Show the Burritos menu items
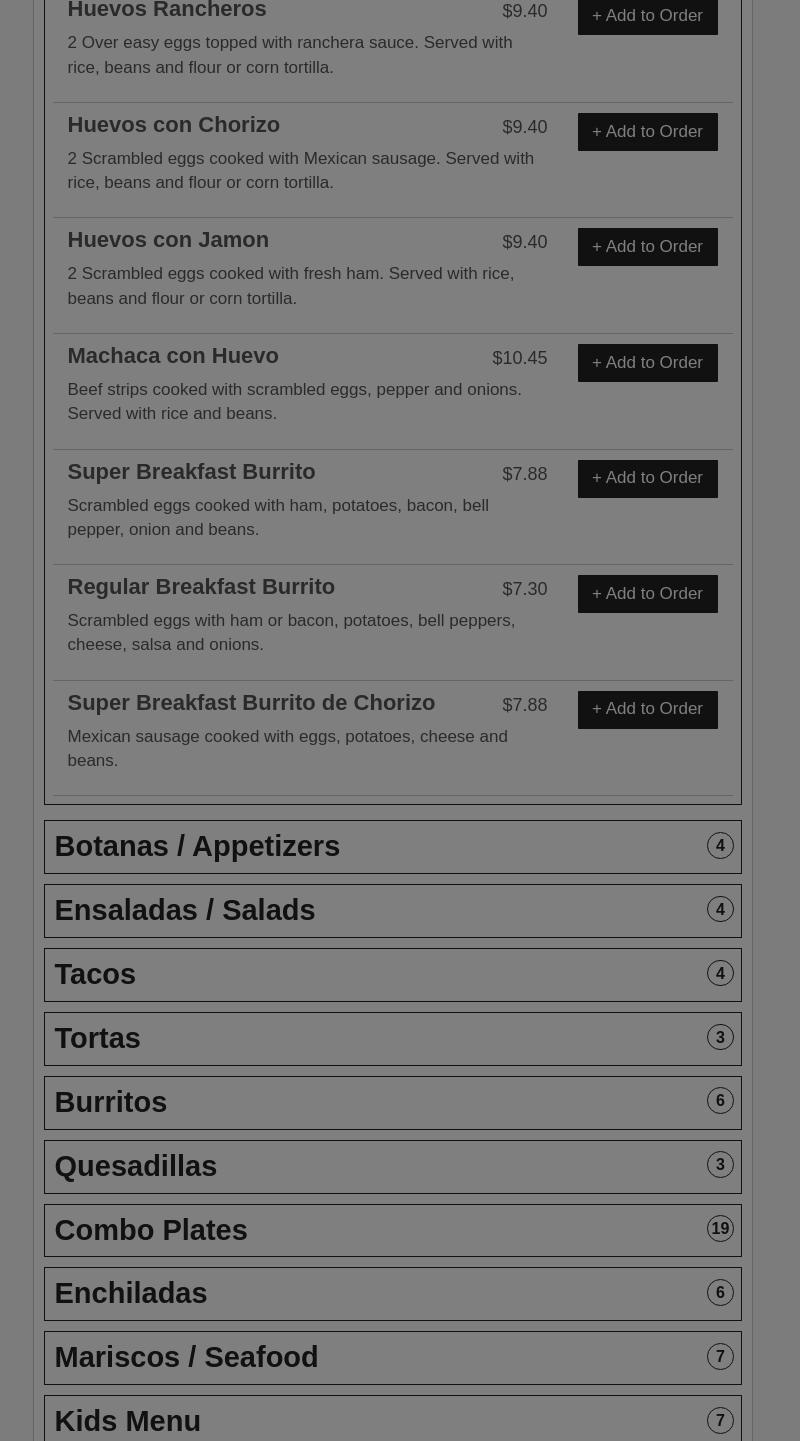Screen dimensions: 800x1441 tap(392, 1102)
